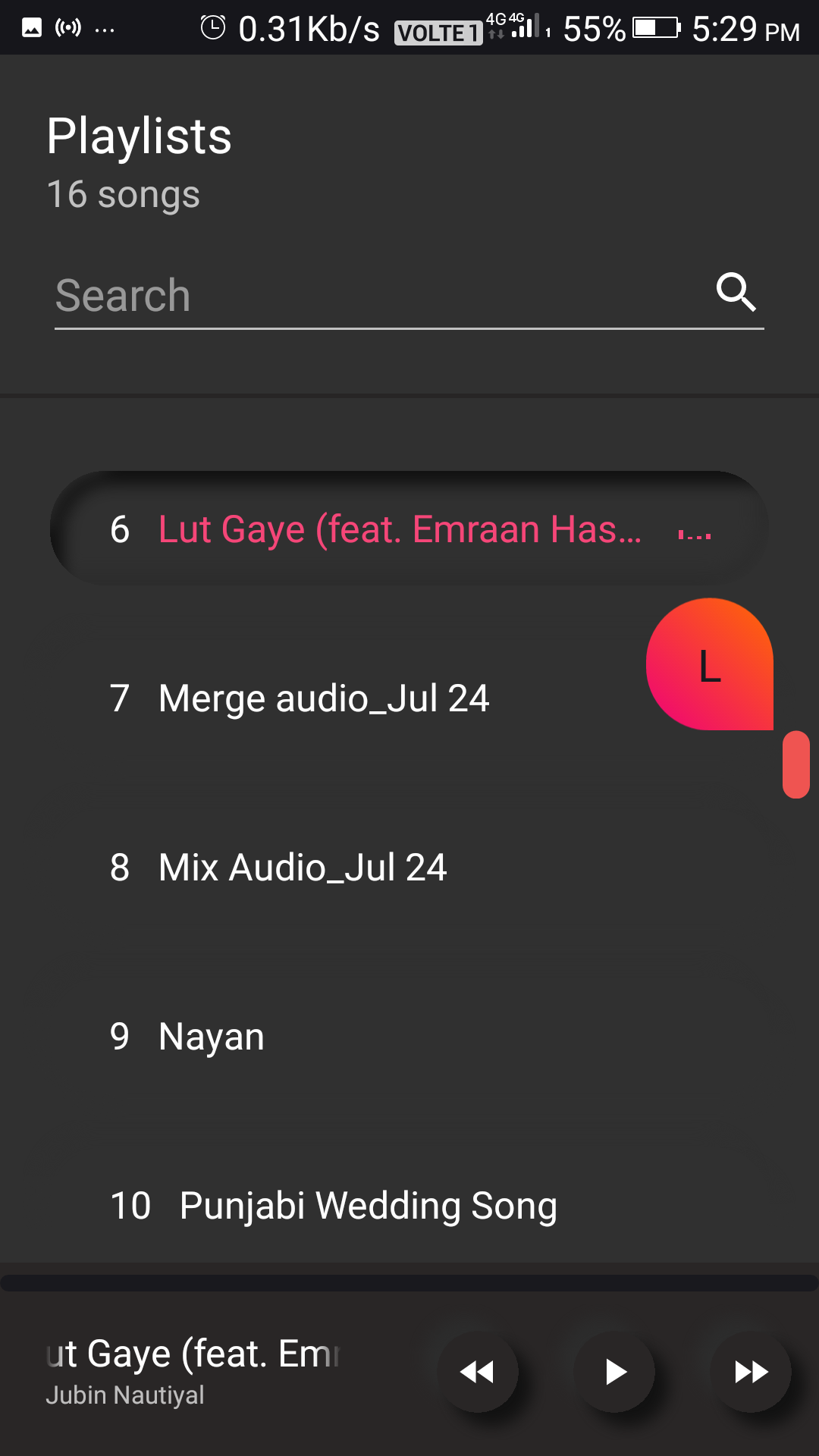Tap the rewind playback icon

[x=478, y=1371]
